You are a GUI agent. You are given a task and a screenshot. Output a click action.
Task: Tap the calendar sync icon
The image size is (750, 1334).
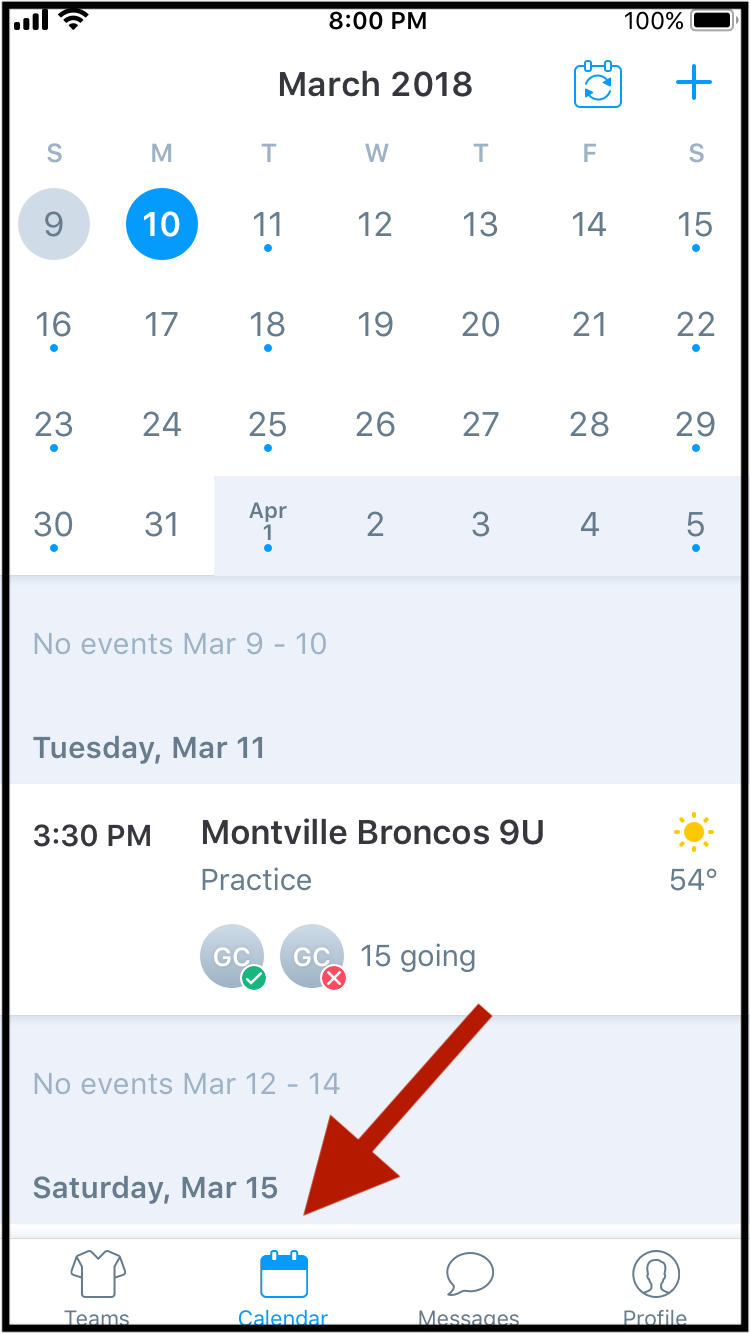pos(597,85)
